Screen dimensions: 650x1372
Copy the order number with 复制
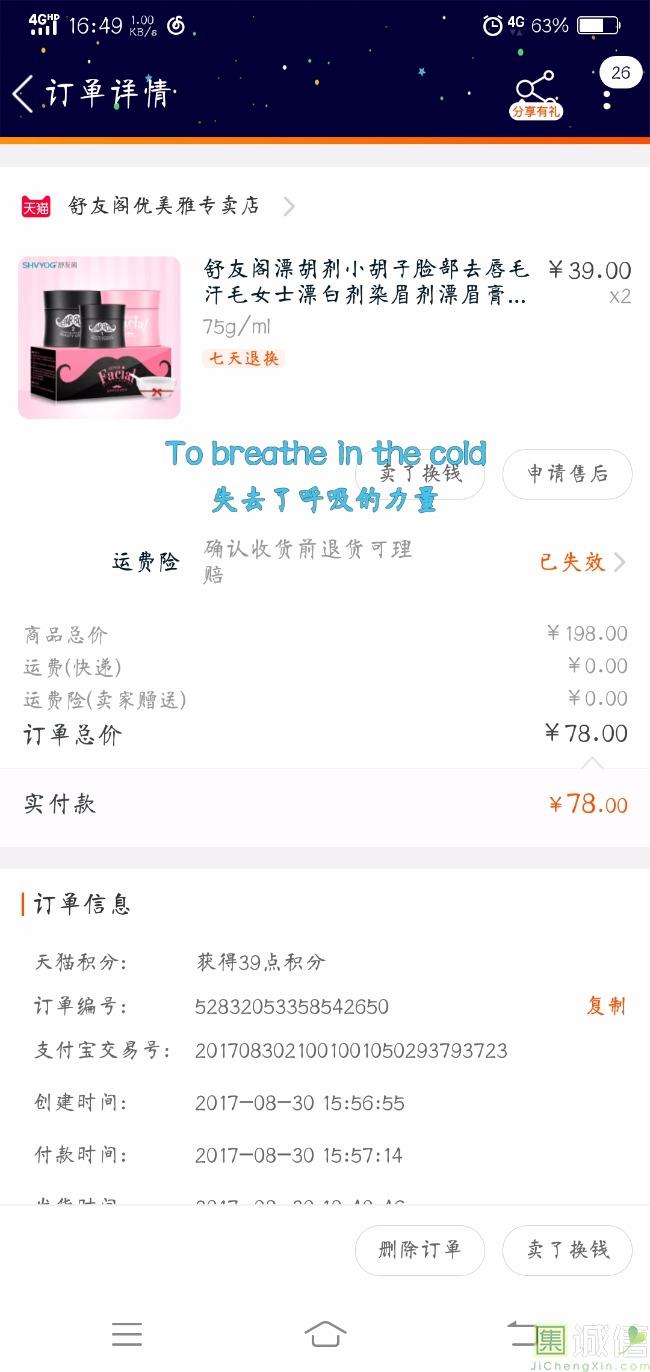[605, 1006]
